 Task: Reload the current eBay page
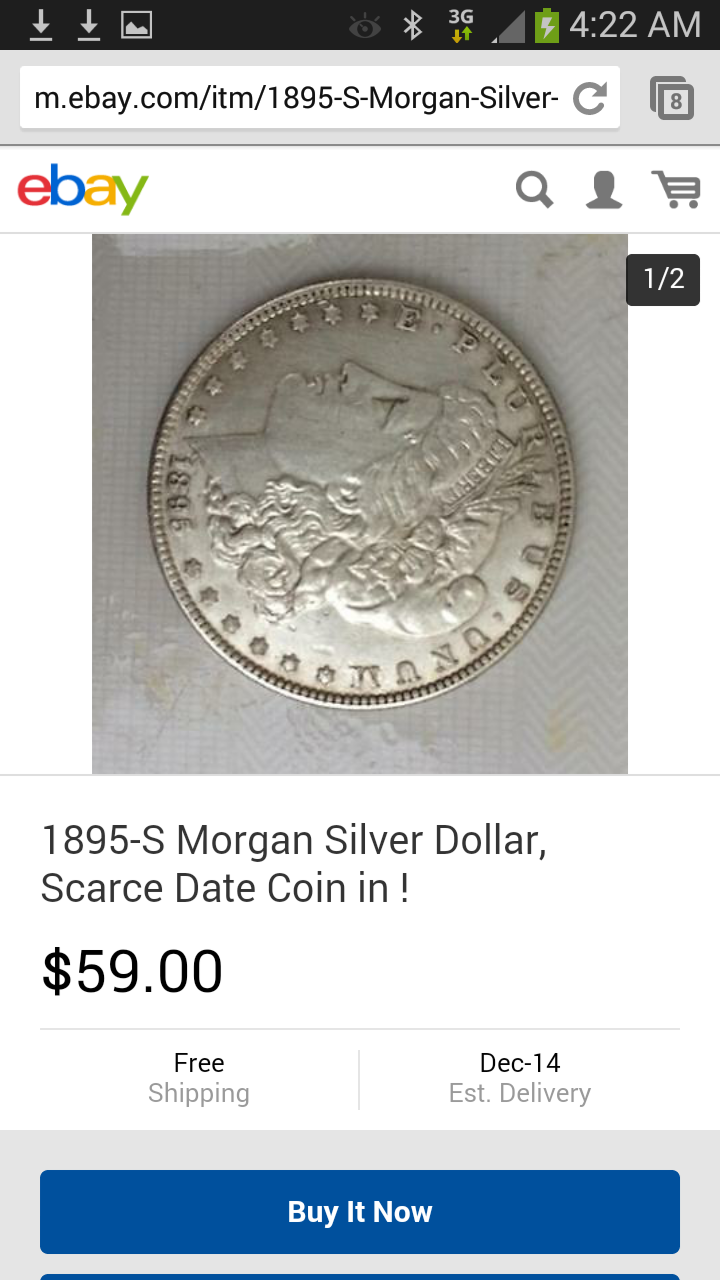(590, 98)
